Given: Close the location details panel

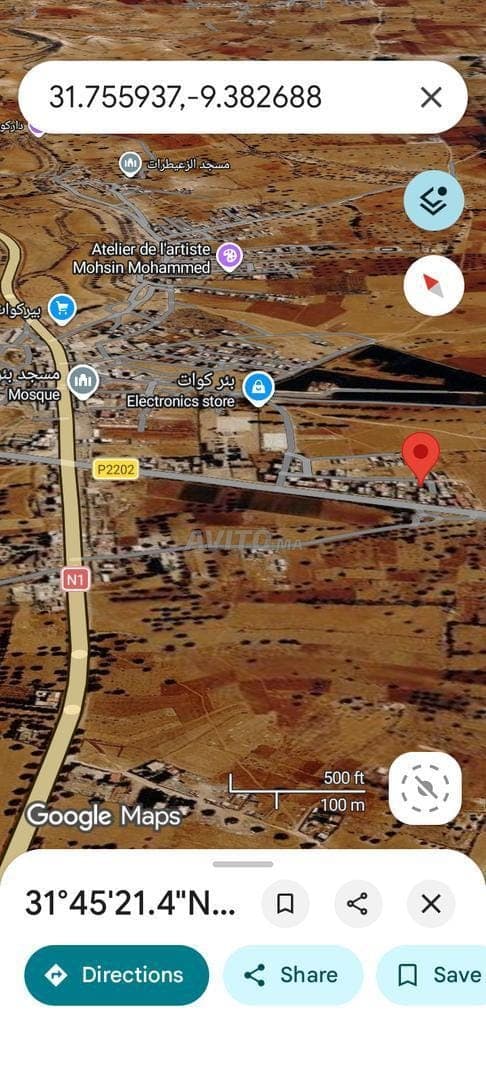Looking at the screenshot, I should [431, 904].
